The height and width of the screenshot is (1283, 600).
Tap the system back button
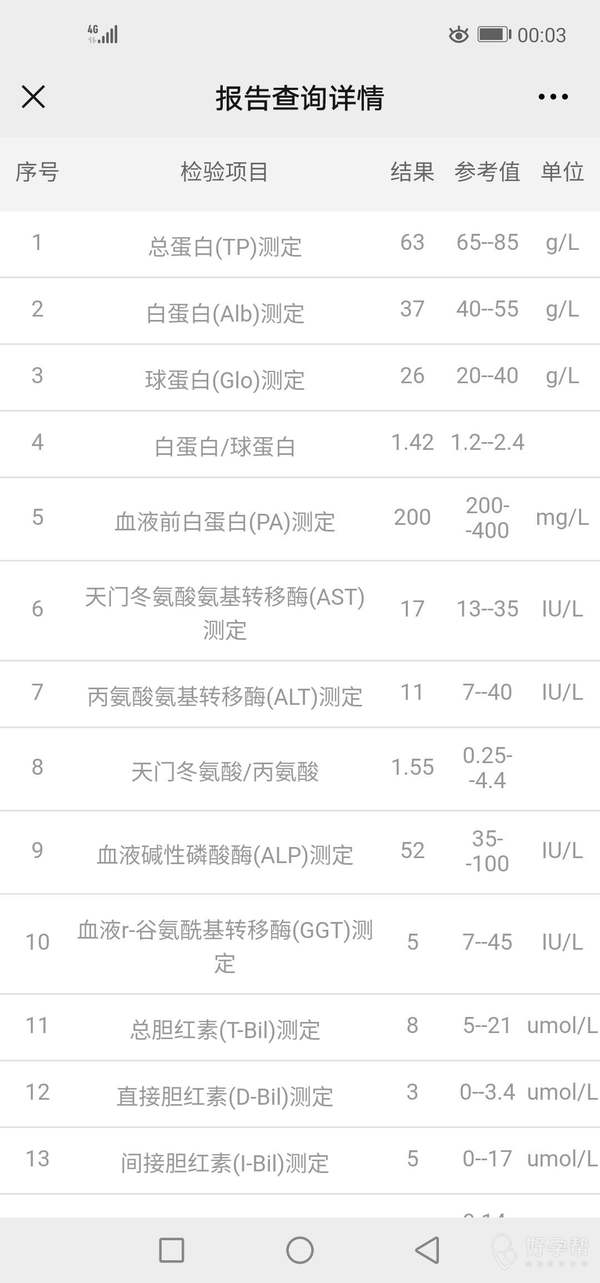coord(427,1249)
